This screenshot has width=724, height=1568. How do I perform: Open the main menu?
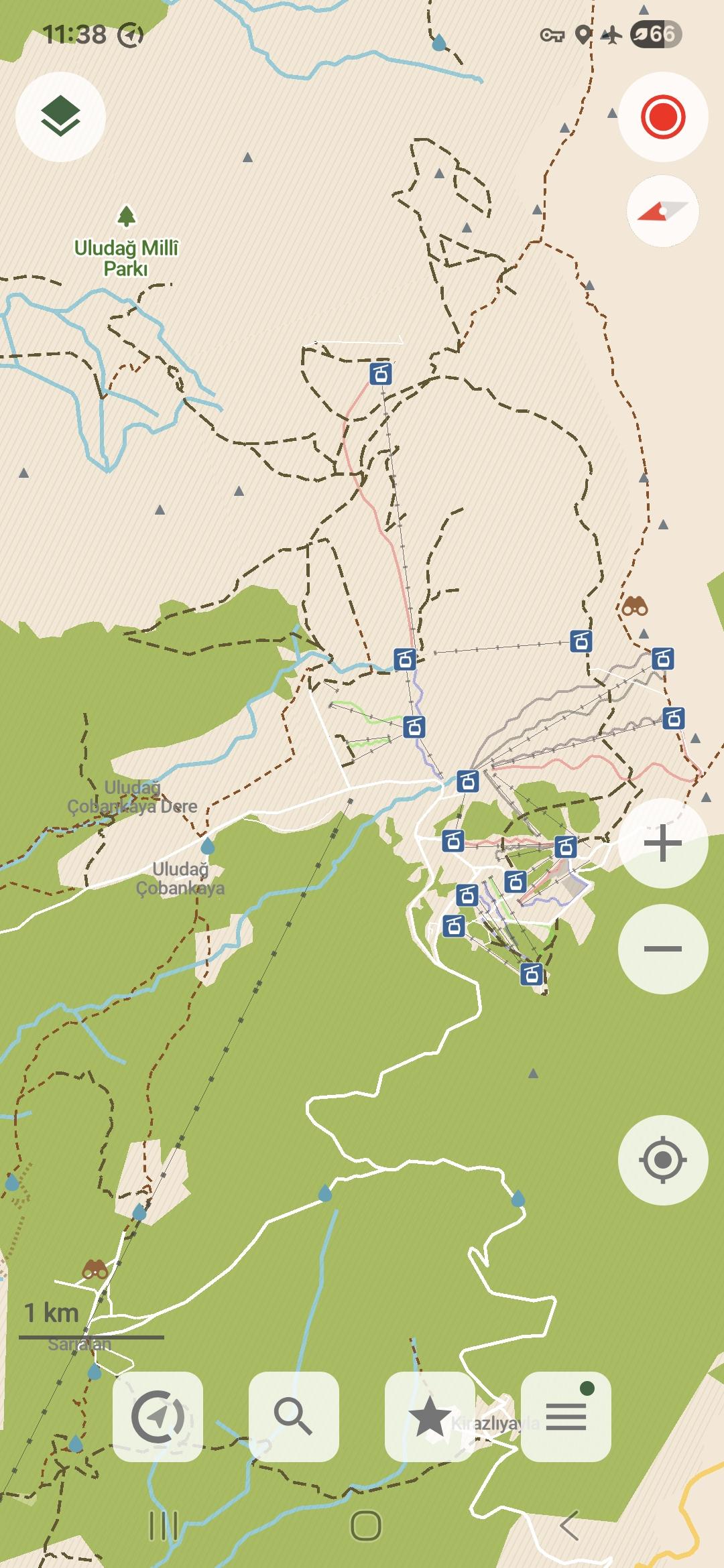coord(566,1417)
